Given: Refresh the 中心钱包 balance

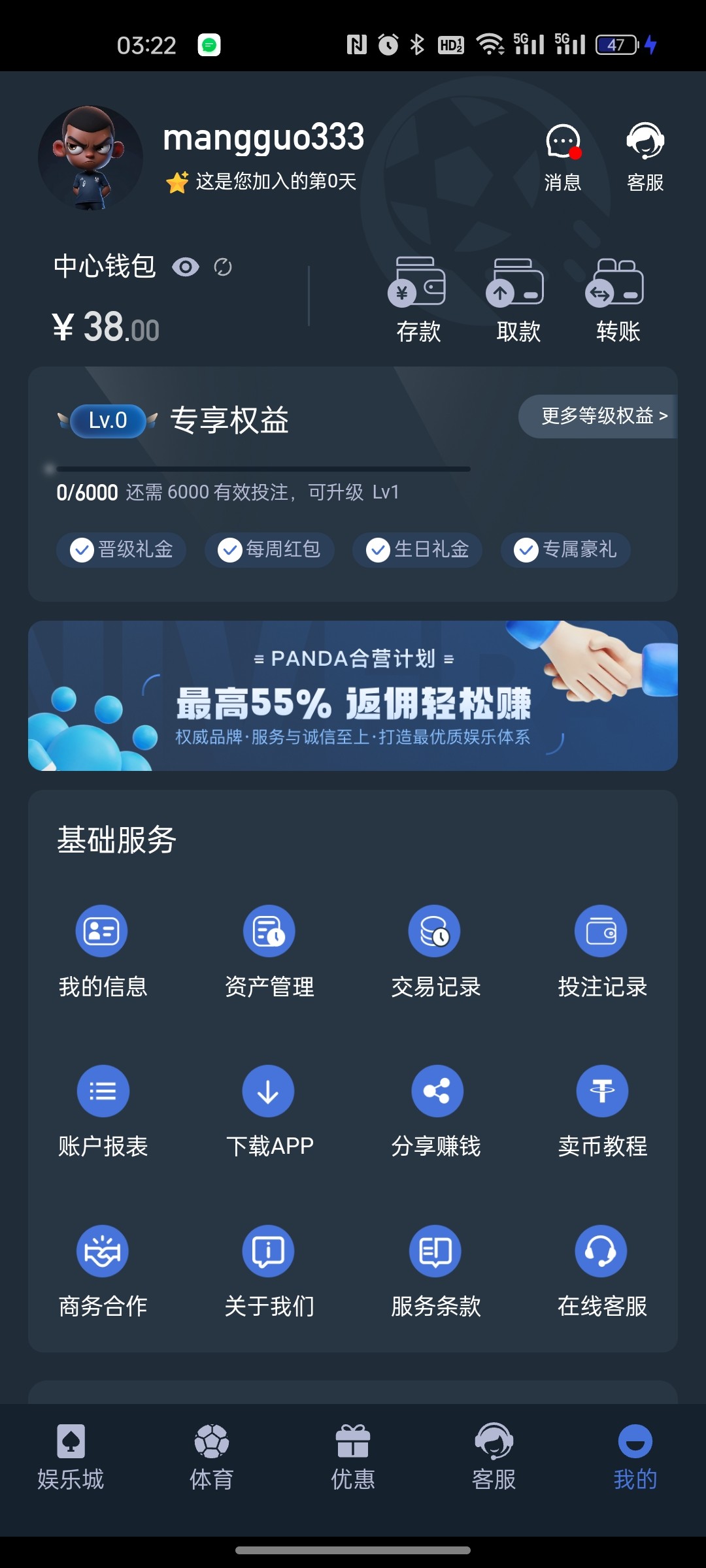Looking at the screenshot, I should coord(223,267).
